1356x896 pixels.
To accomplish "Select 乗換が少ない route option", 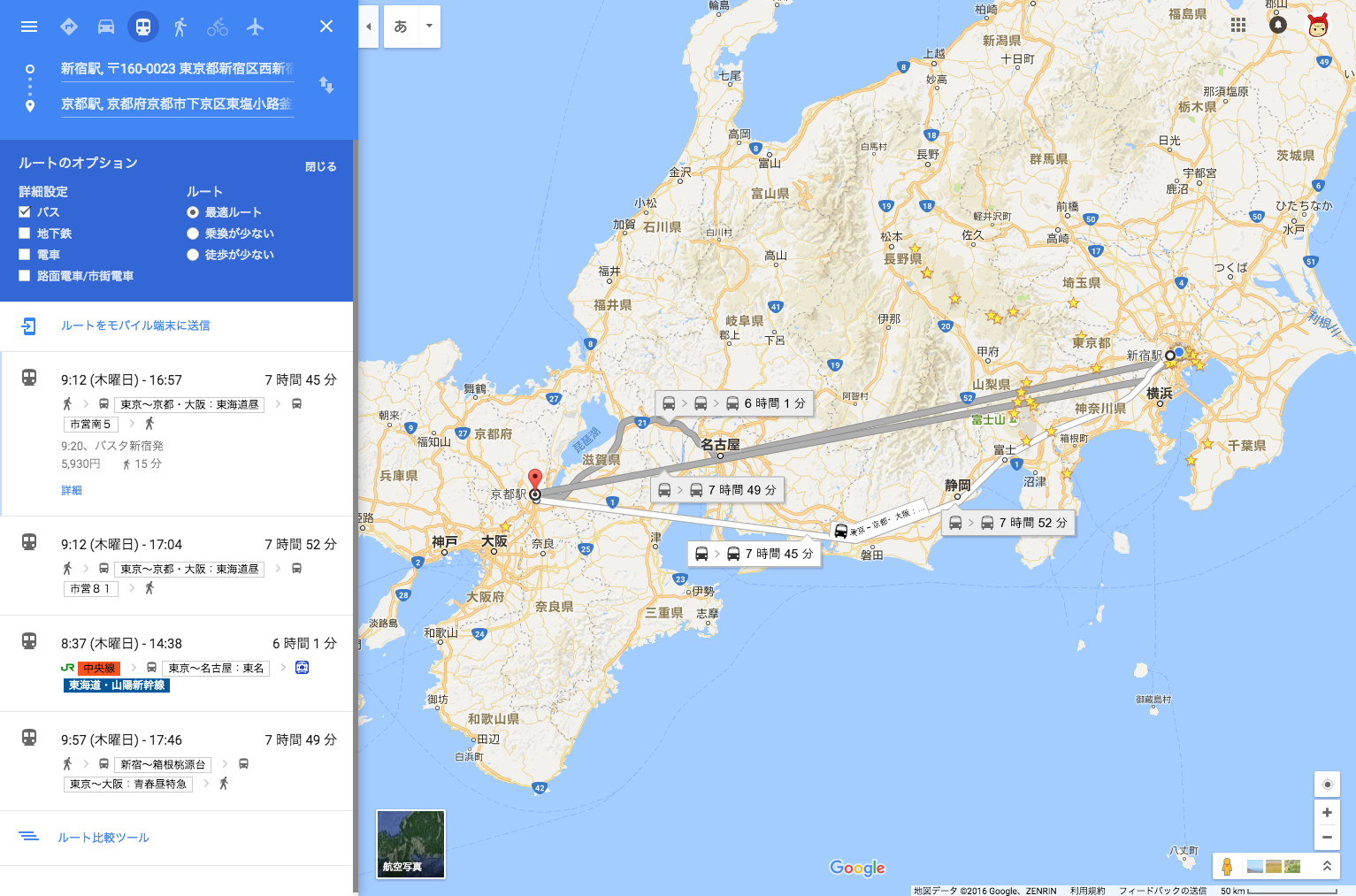I will coord(193,234).
